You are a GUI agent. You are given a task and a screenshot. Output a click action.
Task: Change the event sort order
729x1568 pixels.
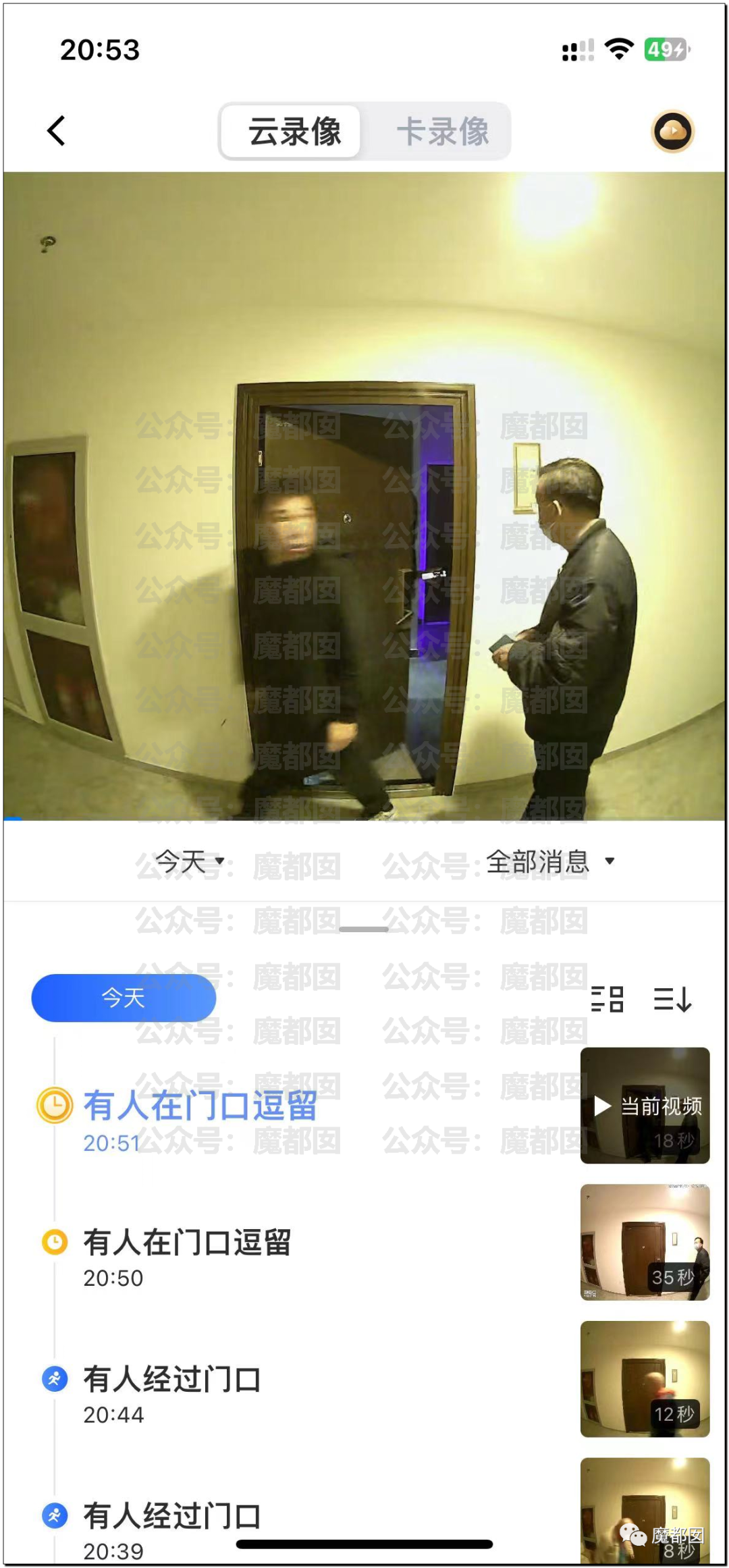coord(672,999)
